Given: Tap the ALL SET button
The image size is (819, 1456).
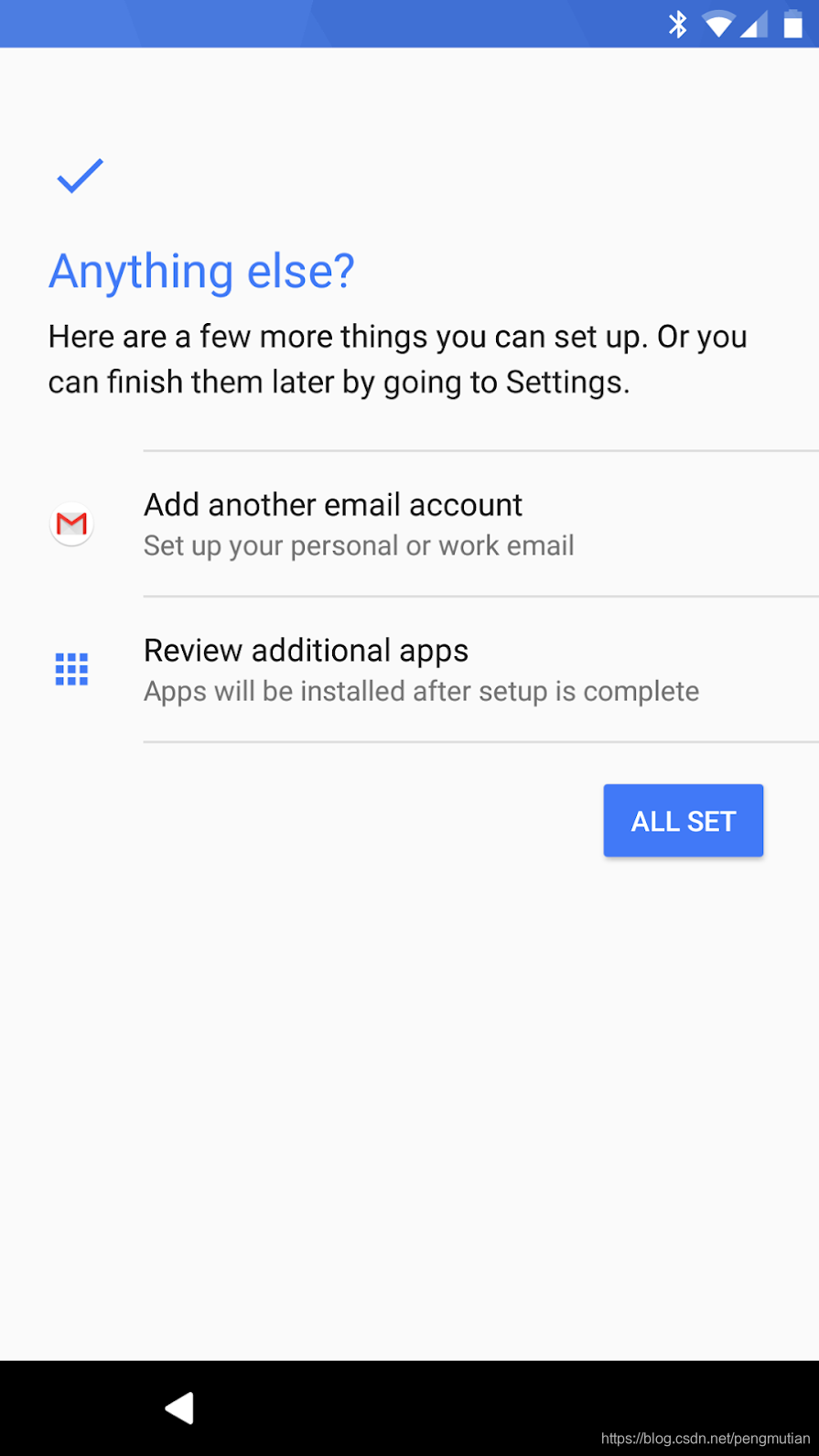Looking at the screenshot, I should (x=683, y=821).
